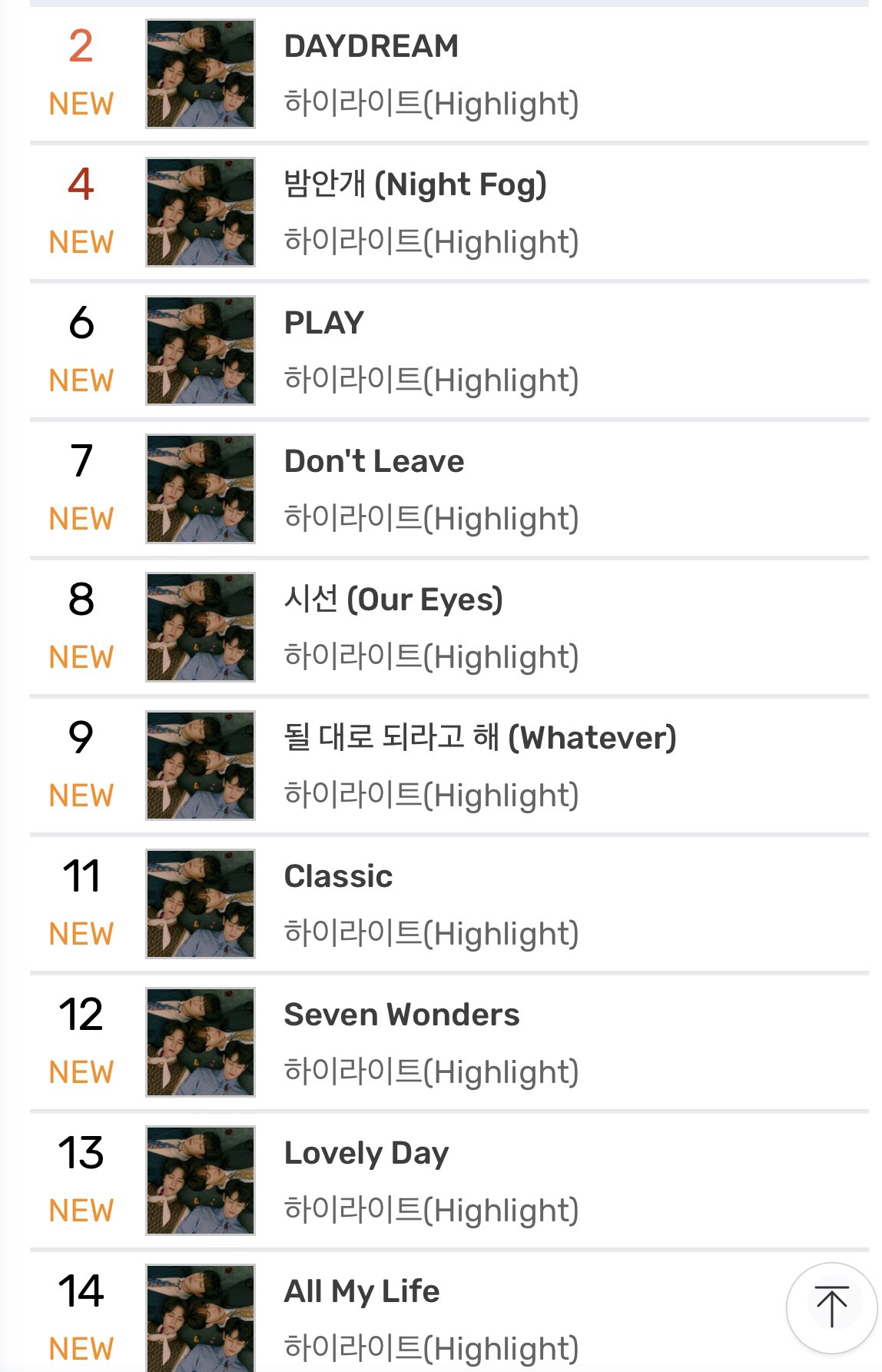Viewport: 882px width, 1372px height.
Task: Open the track Don't Leave
Action: (x=374, y=462)
